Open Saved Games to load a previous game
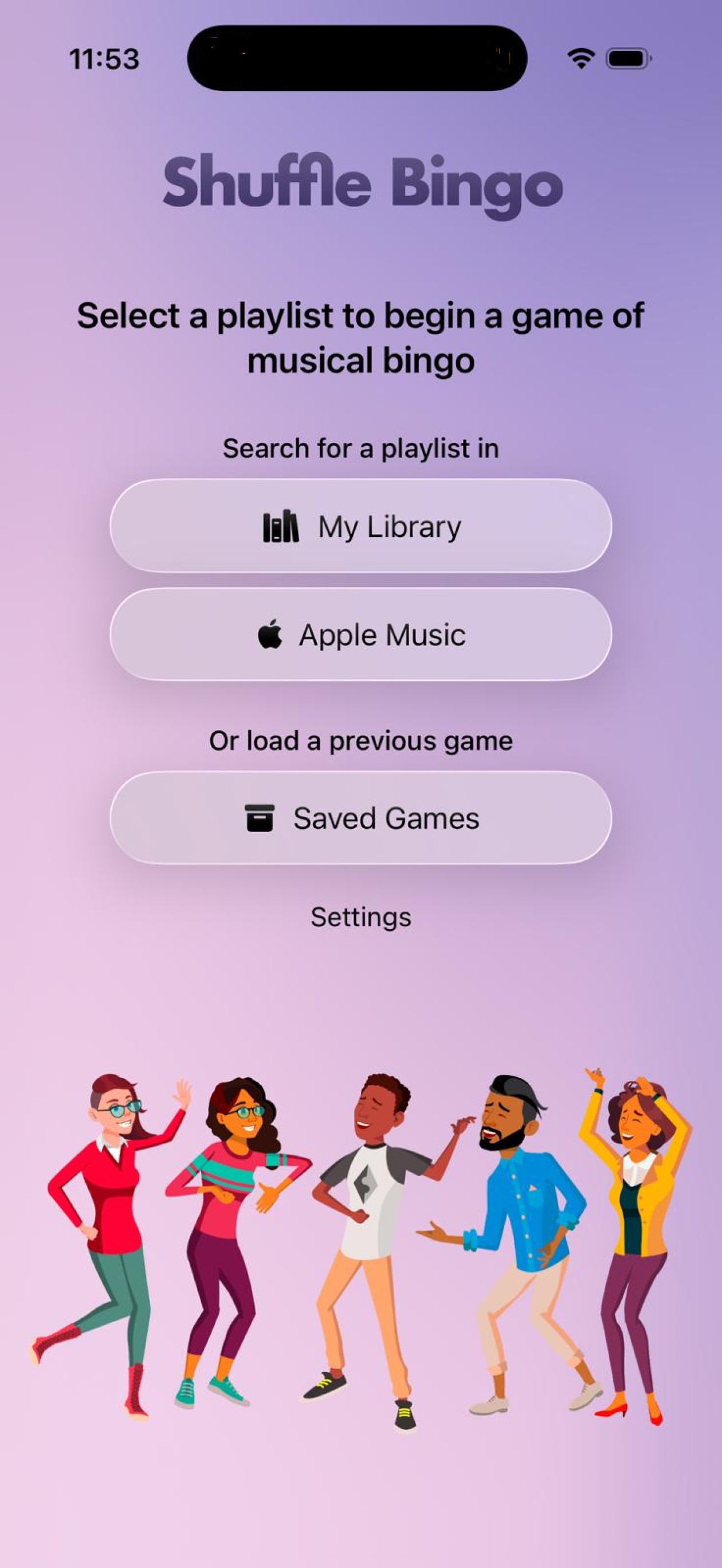This screenshot has width=722, height=1568. (x=360, y=817)
